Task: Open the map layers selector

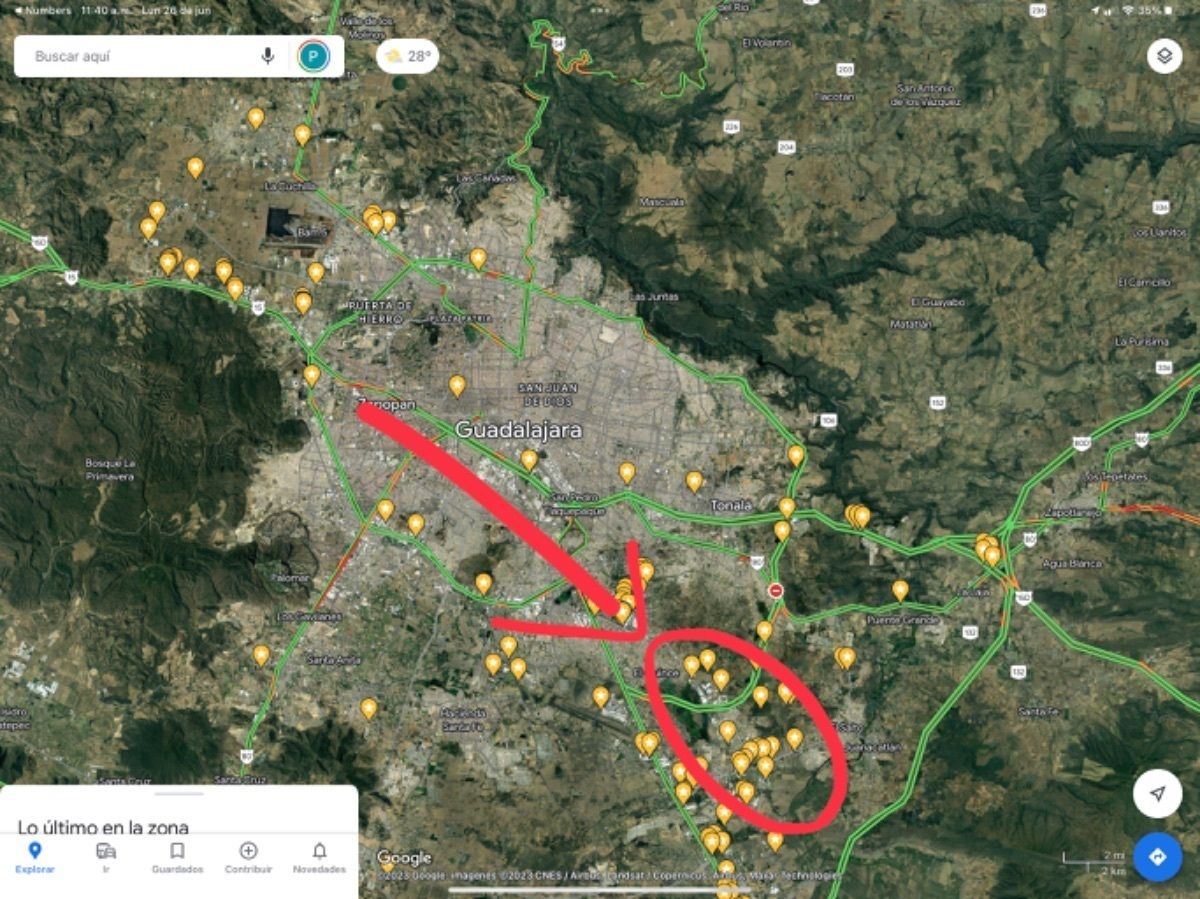Action: tap(1164, 56)
